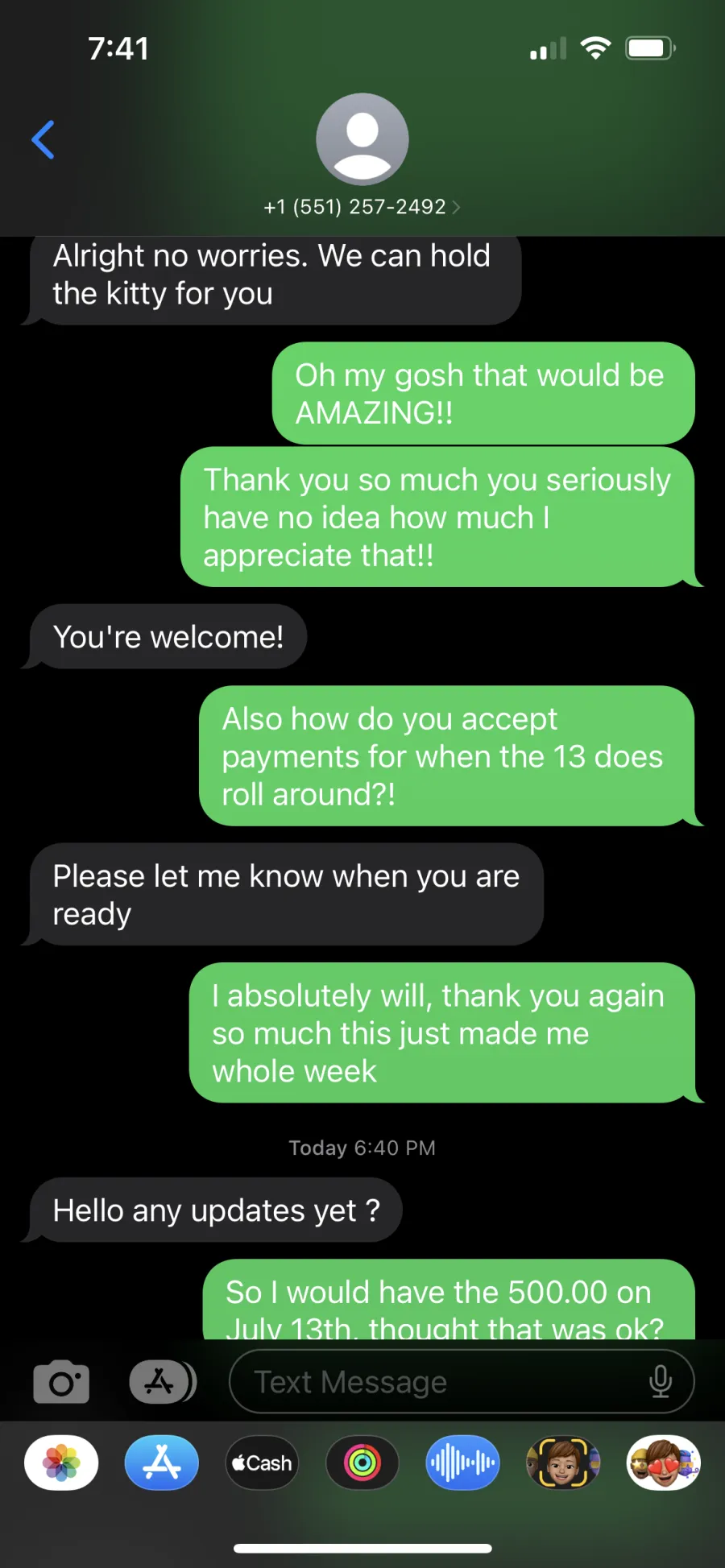725x1568 pixels.
Task: Record an audio message with waveform icon
Action: (462, 1463)
